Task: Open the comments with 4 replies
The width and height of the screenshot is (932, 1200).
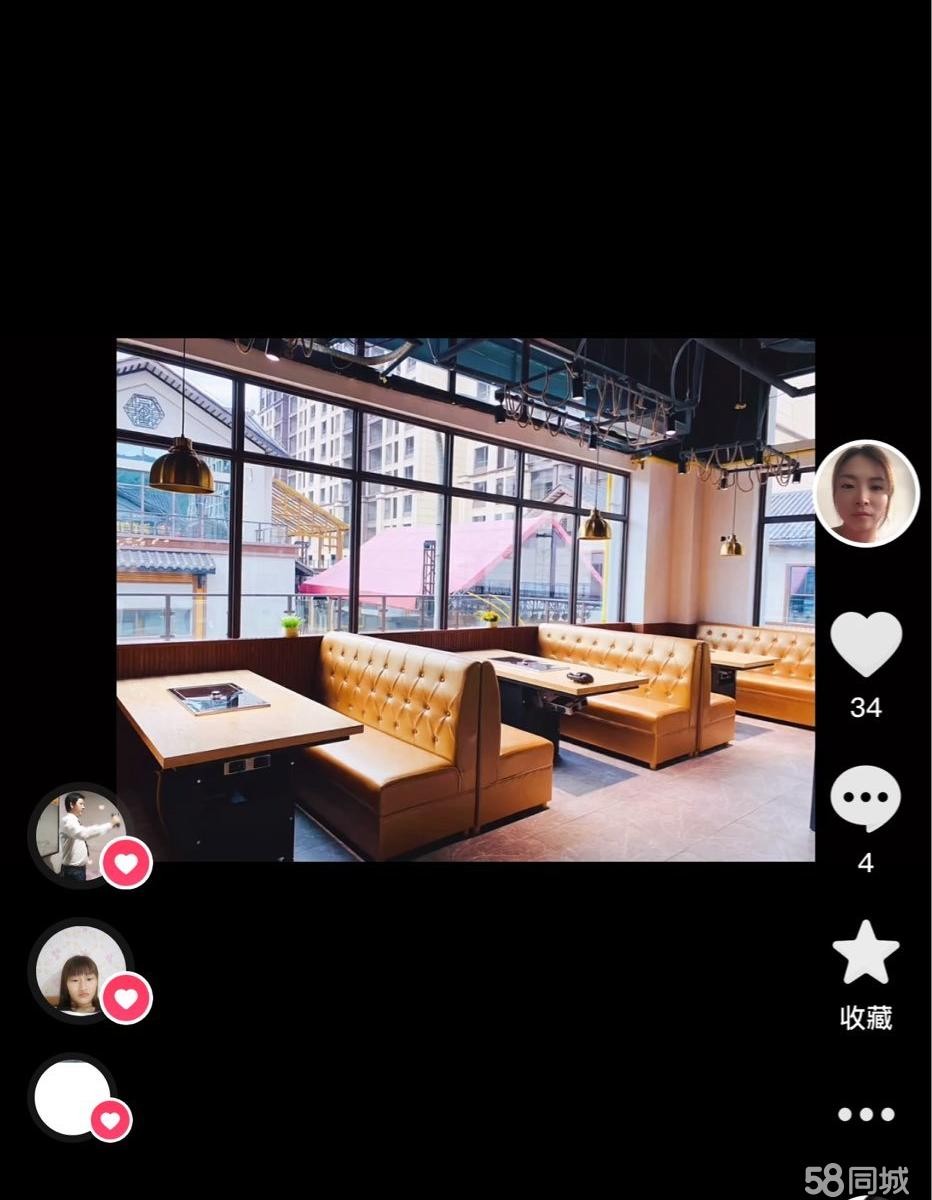Action: (x=865, y=798)
